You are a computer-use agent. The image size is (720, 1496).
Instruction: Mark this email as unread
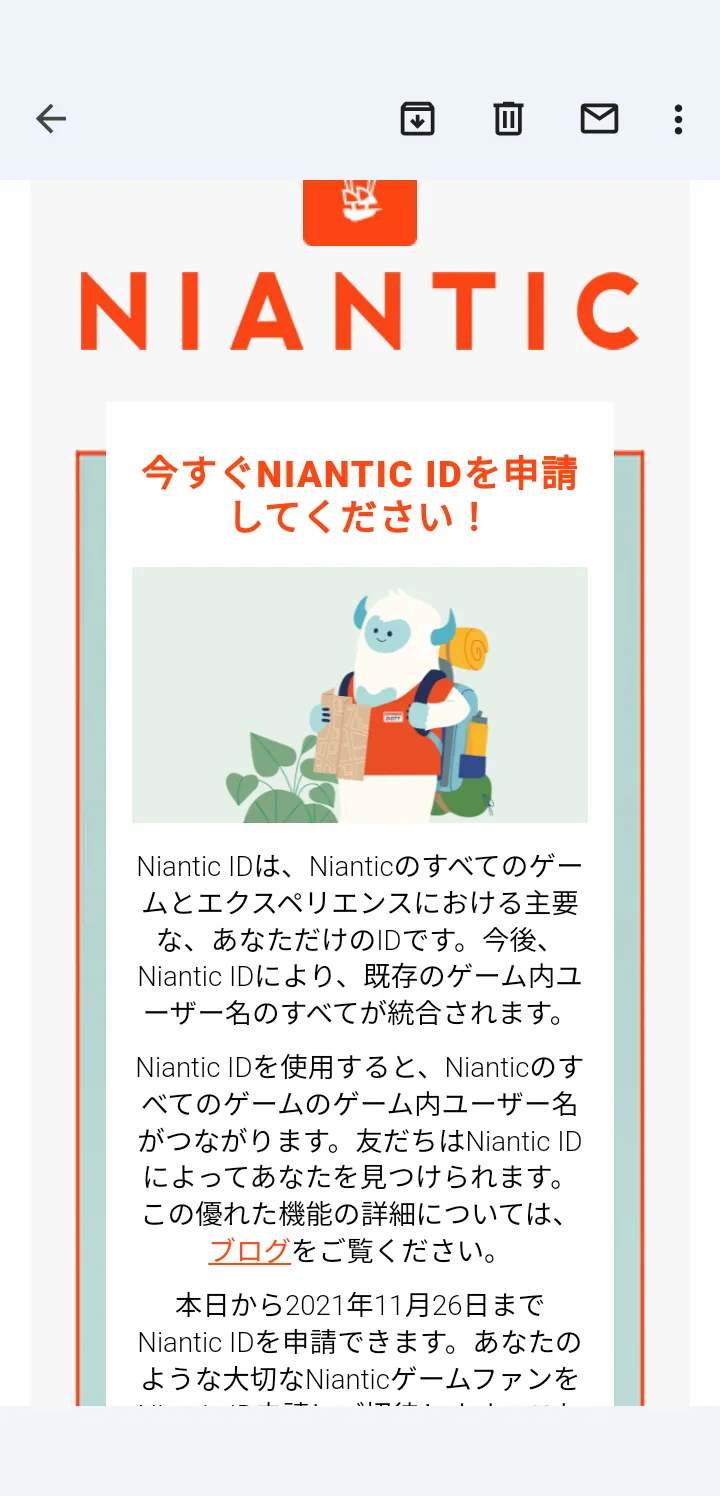[x=599, y=119]
